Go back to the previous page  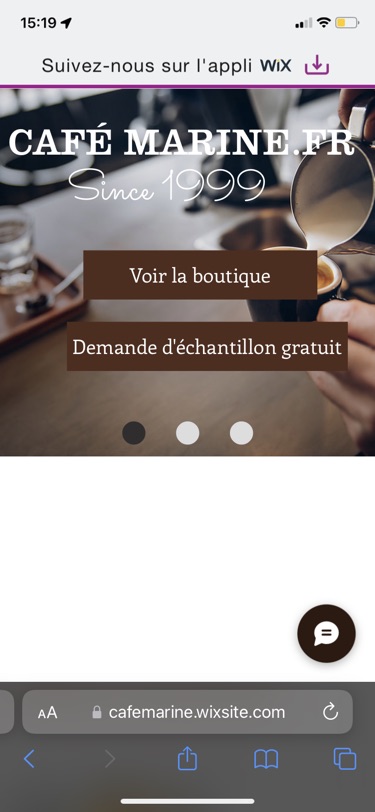pos(29,759)
